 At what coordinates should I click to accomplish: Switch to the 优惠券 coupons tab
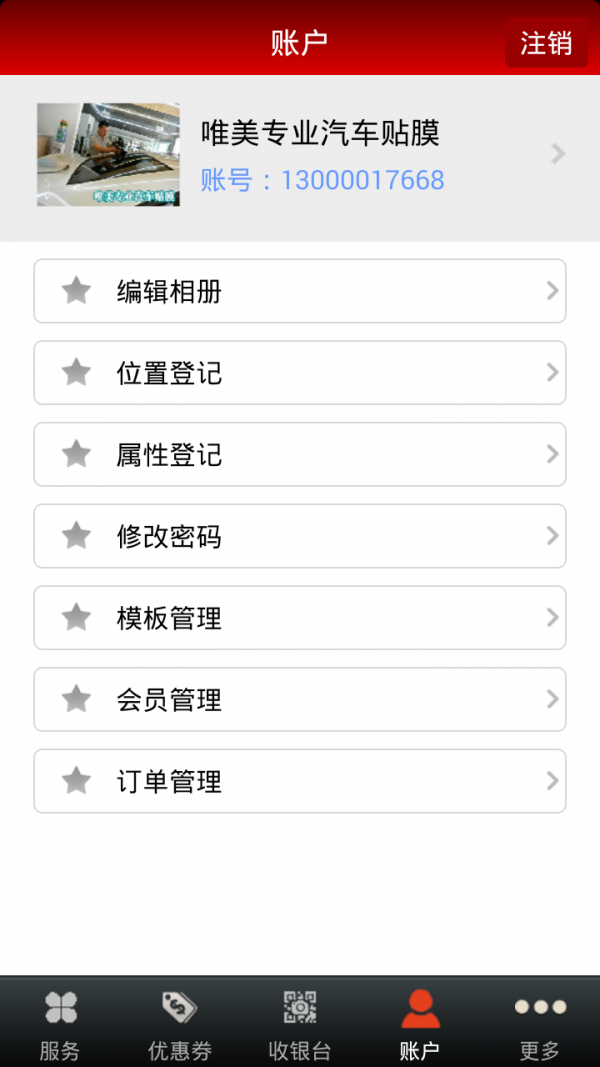click(180, 1023)
